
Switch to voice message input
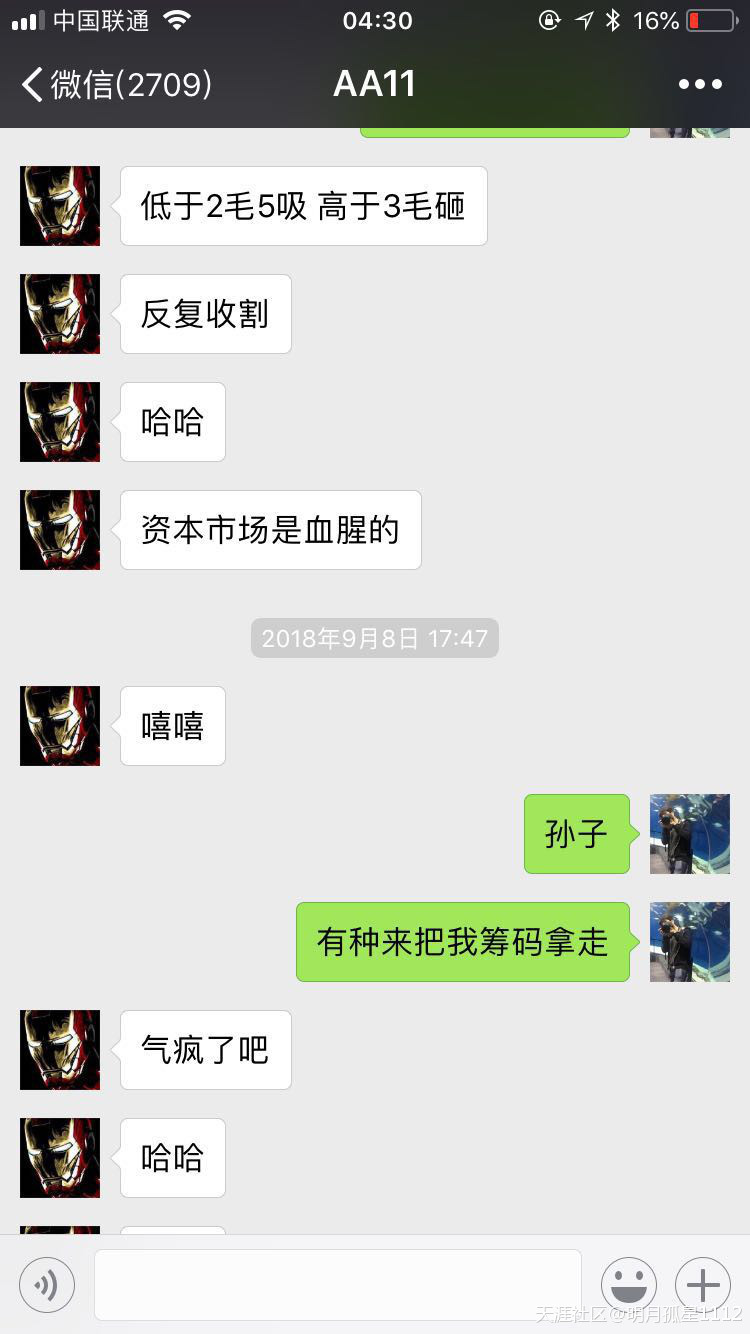click(x=47, y=1285)
